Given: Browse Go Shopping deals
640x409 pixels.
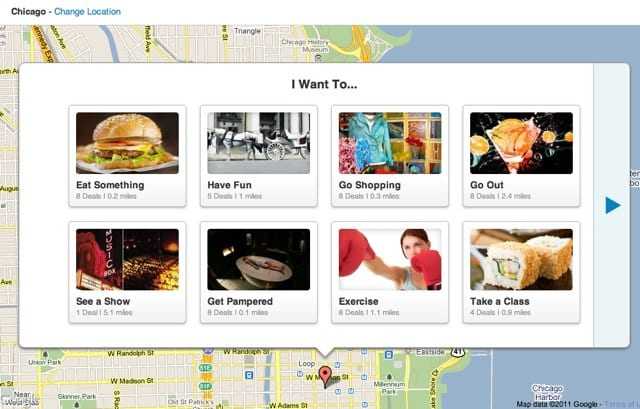Looking at the screenshot, I should [390, 155].
